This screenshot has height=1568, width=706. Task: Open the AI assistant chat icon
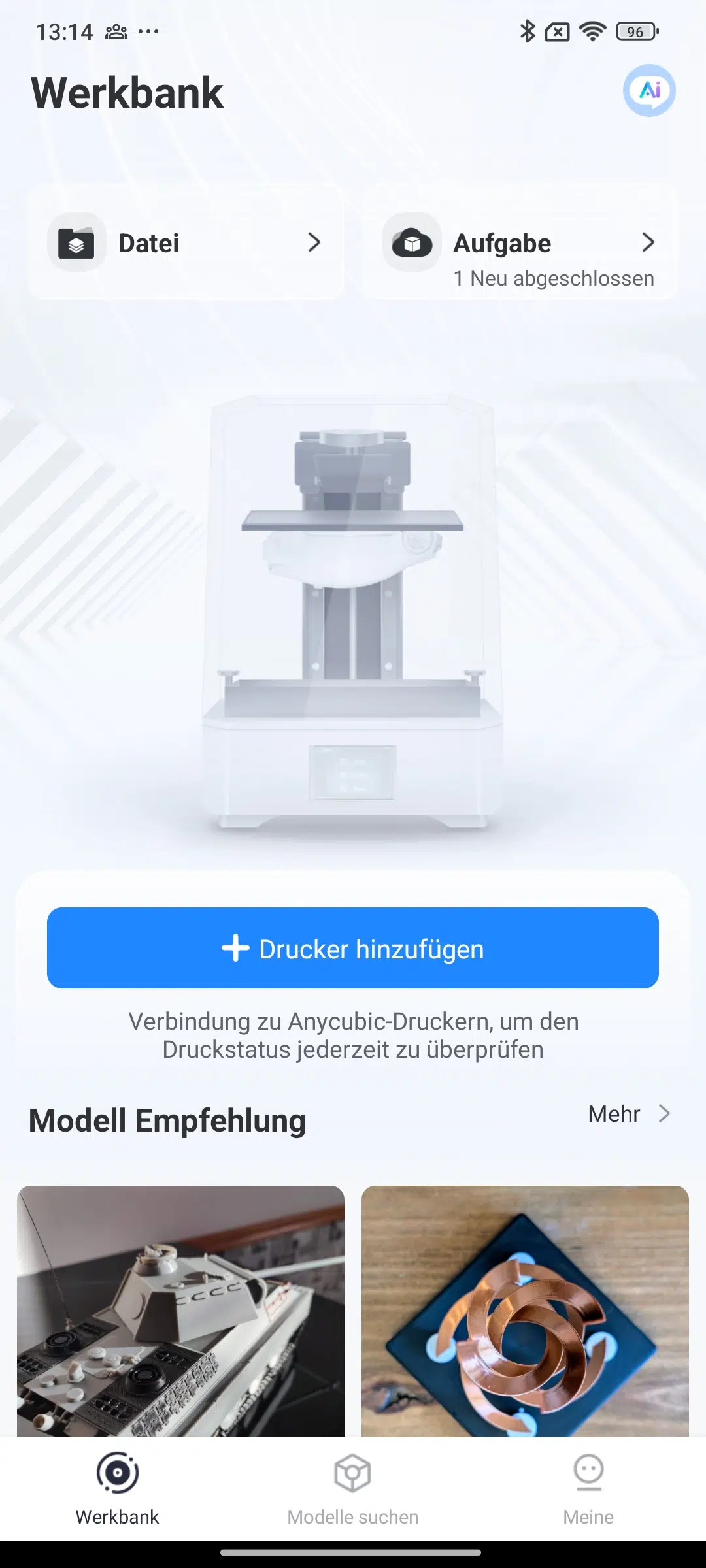point(648,90)
